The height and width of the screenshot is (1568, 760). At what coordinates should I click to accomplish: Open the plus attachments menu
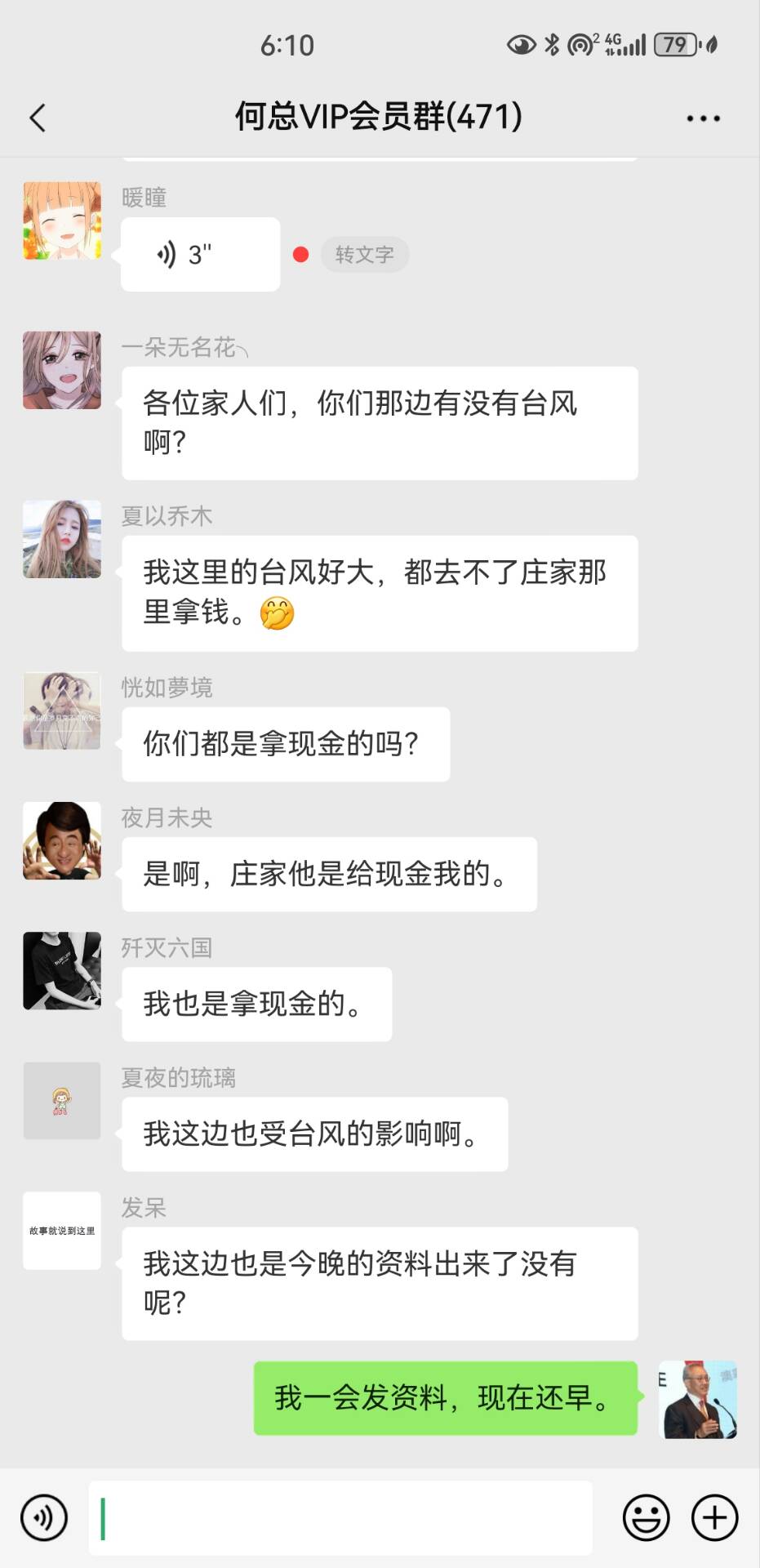point(714,1517)
